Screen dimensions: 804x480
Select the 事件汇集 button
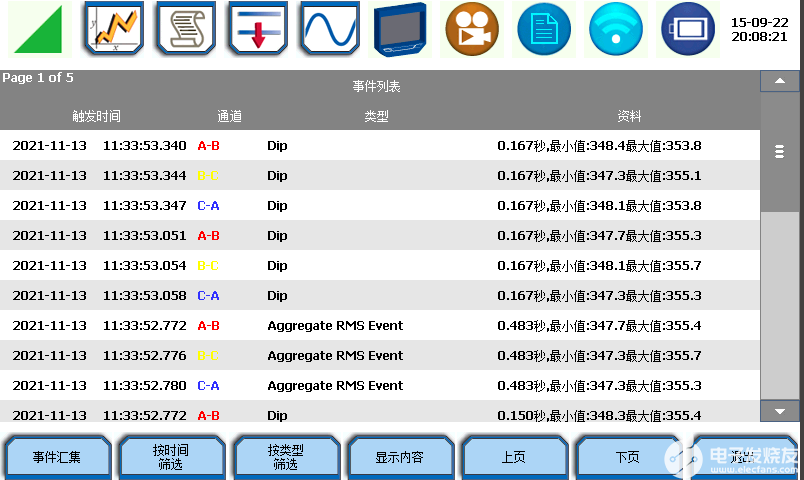[57, 457]
